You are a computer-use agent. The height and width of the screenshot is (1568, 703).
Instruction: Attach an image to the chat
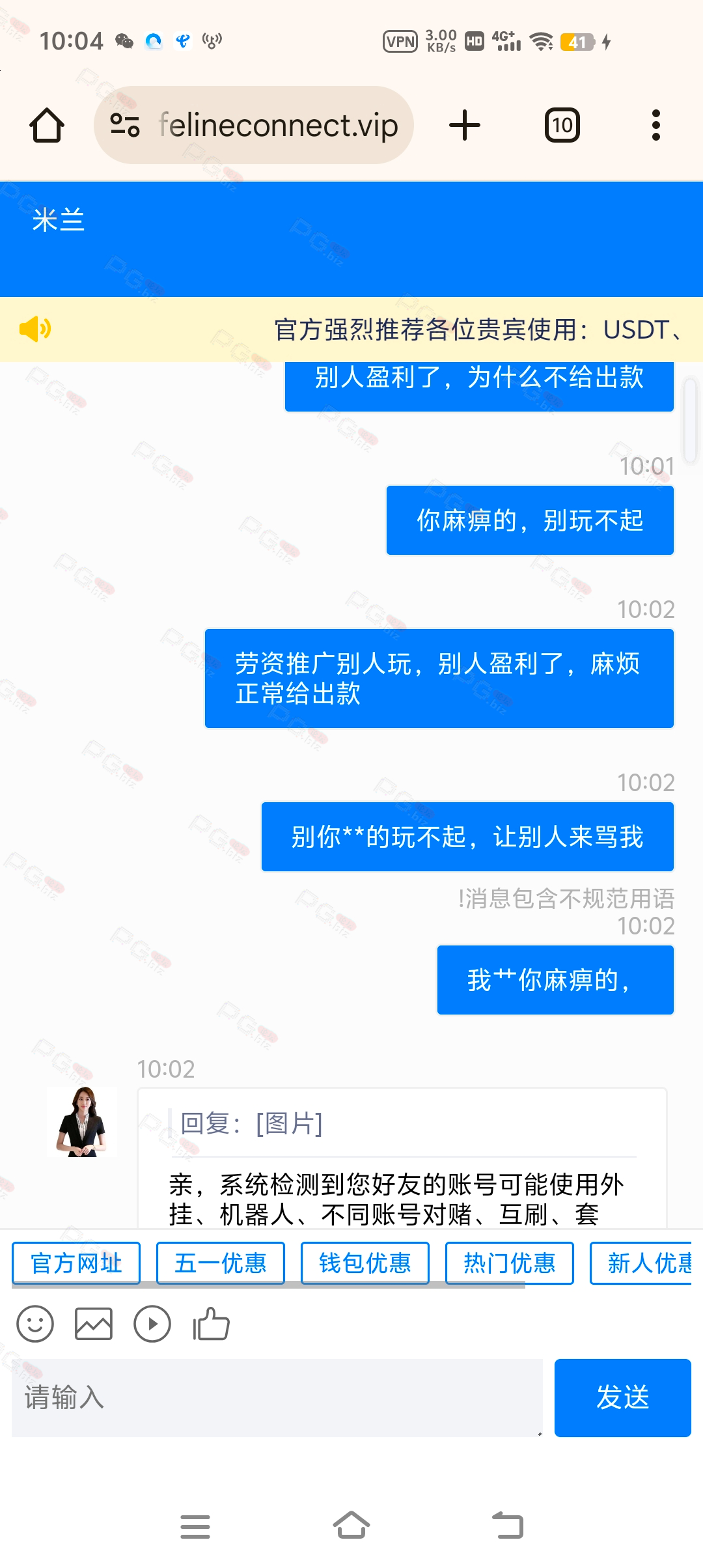94,1324
